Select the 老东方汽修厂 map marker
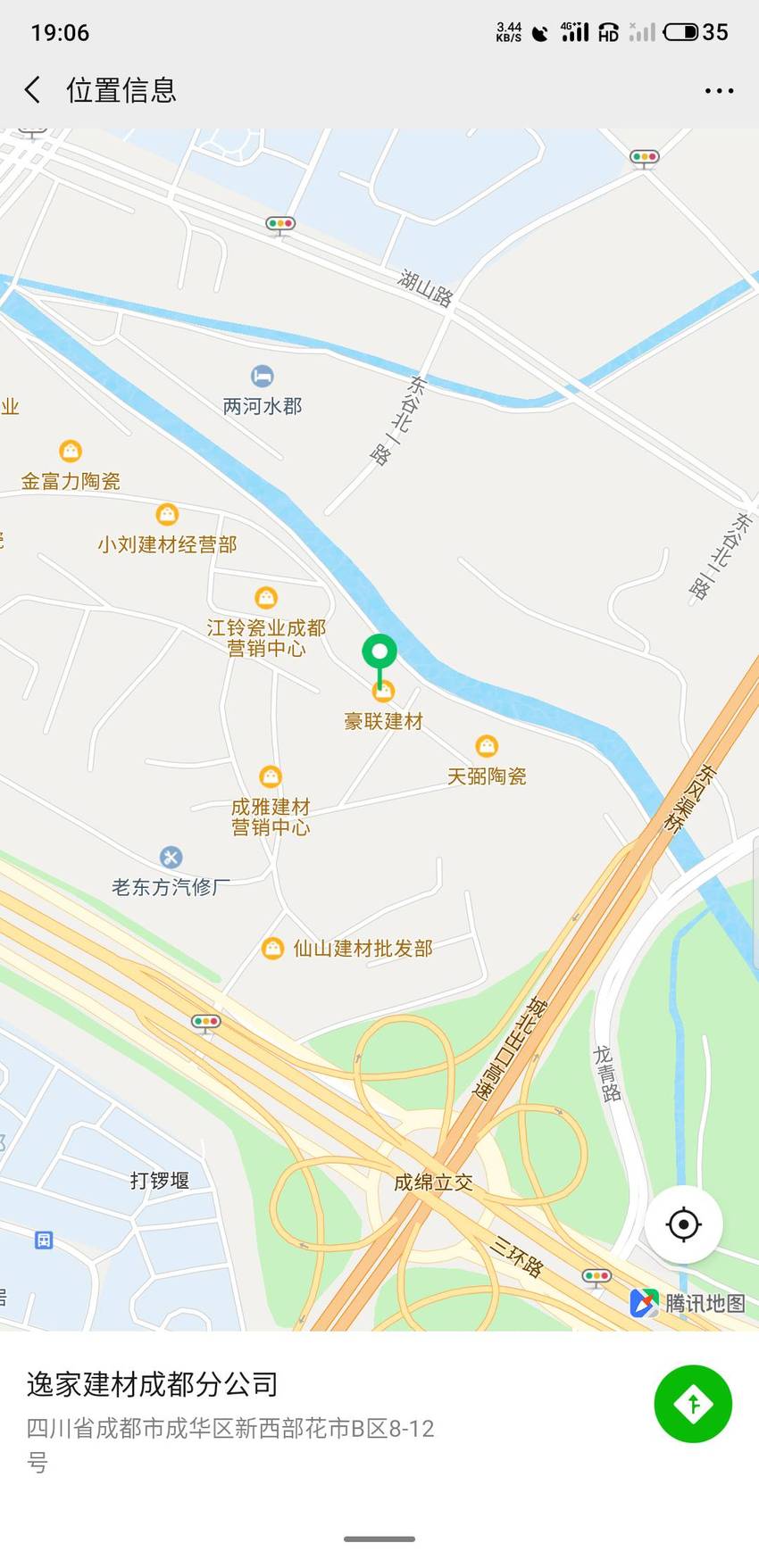This screenshot has width=759, height=1568. [x=171, y=858]
